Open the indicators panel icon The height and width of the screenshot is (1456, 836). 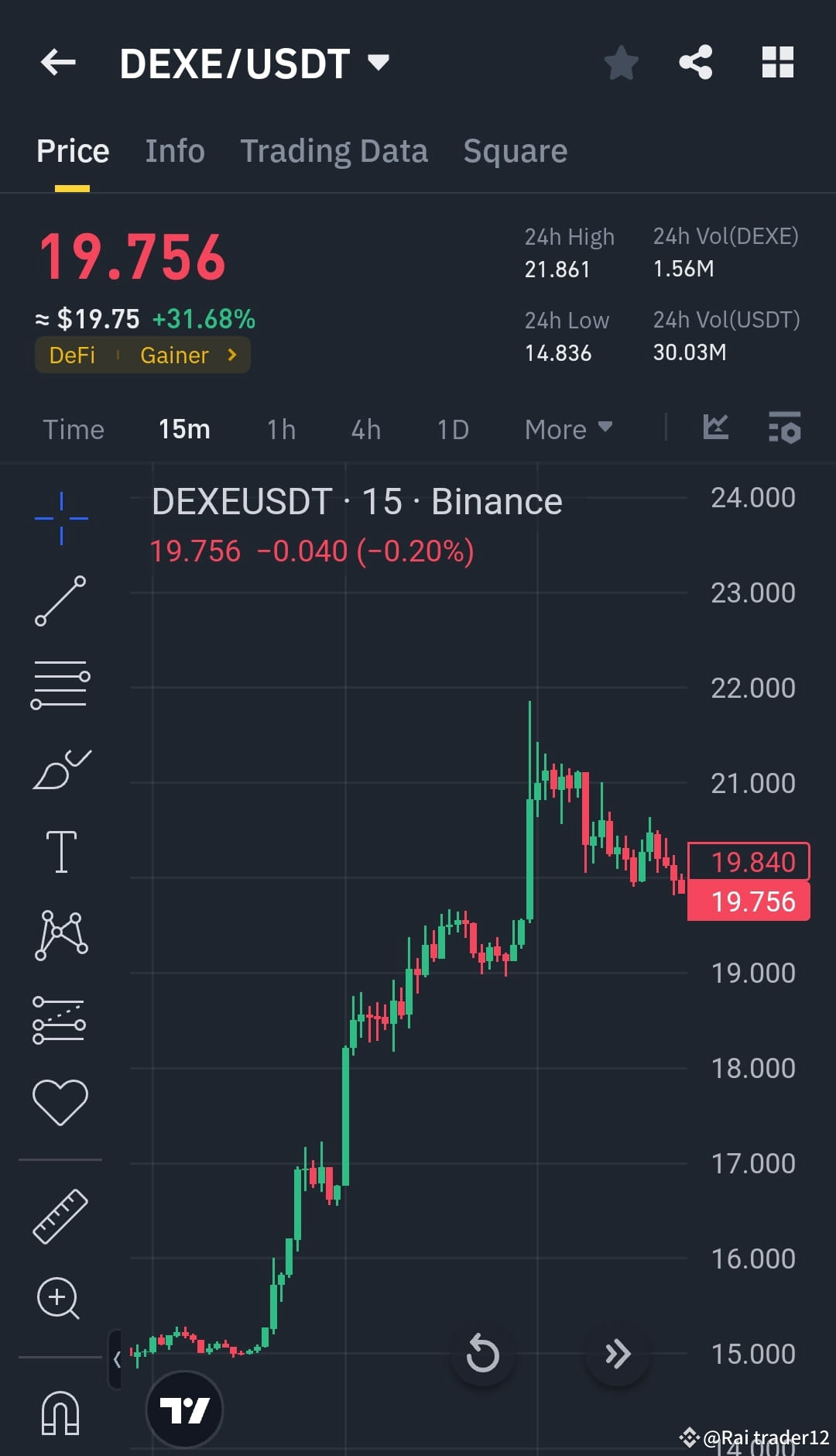point(784,429)
